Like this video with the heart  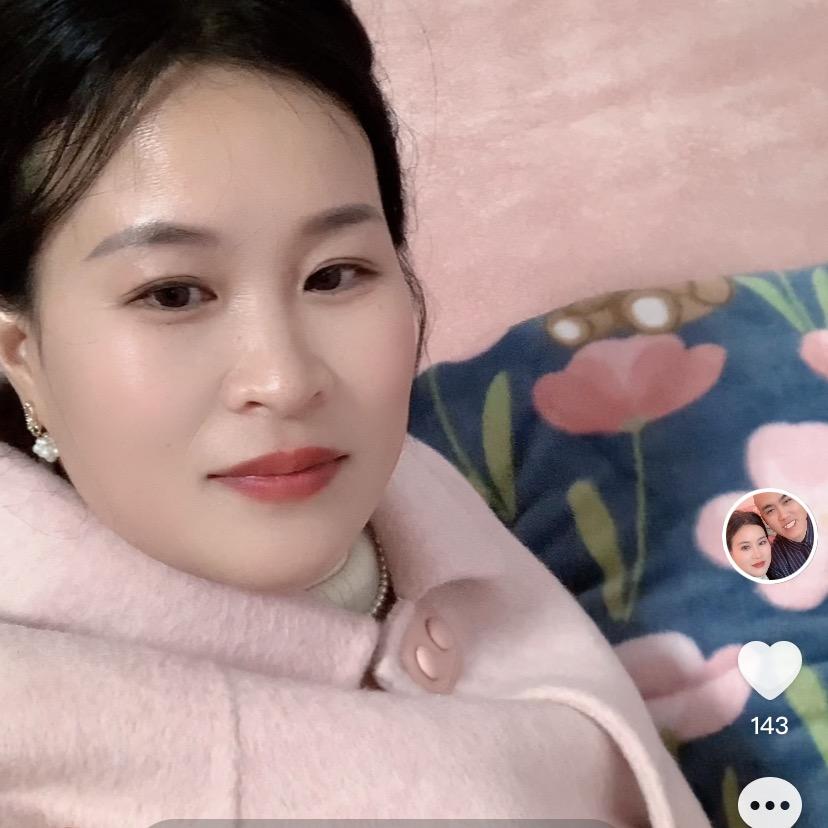pyautogui.click(x=769, y=670)
